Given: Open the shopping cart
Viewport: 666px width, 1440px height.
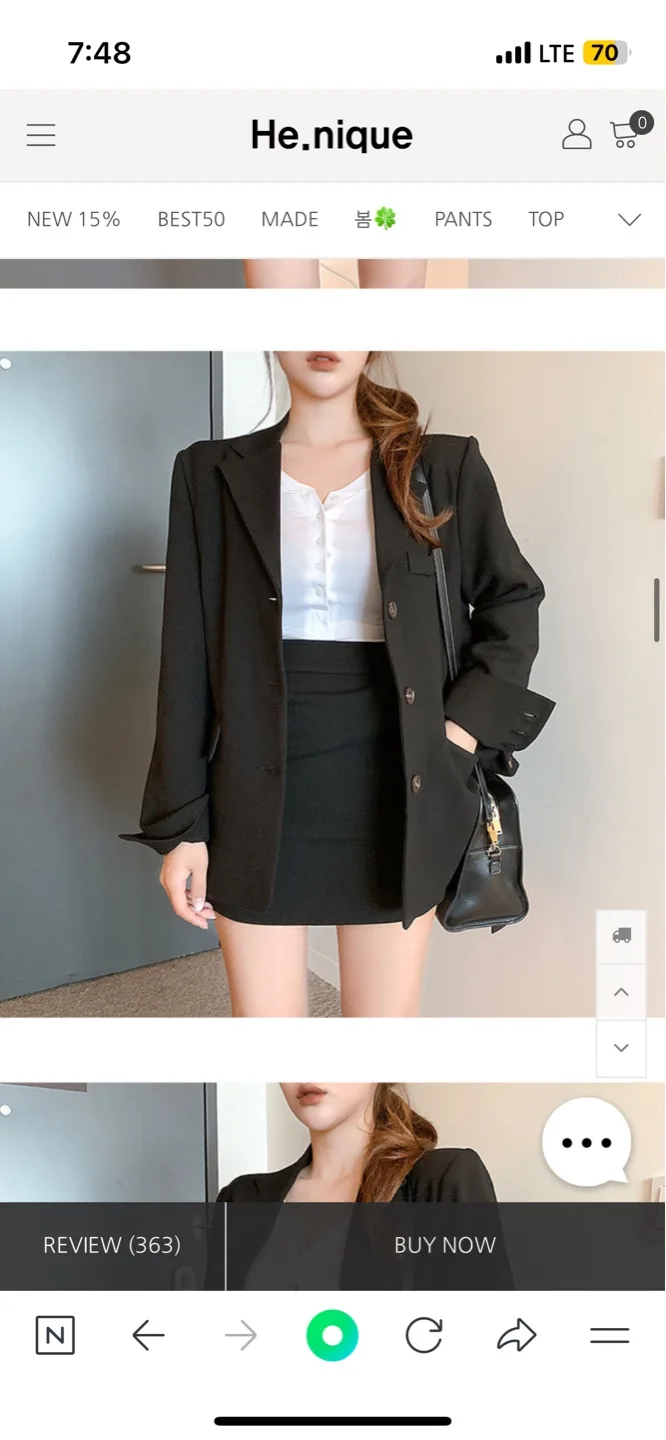Looking at the screenshot, I should 627,134.
